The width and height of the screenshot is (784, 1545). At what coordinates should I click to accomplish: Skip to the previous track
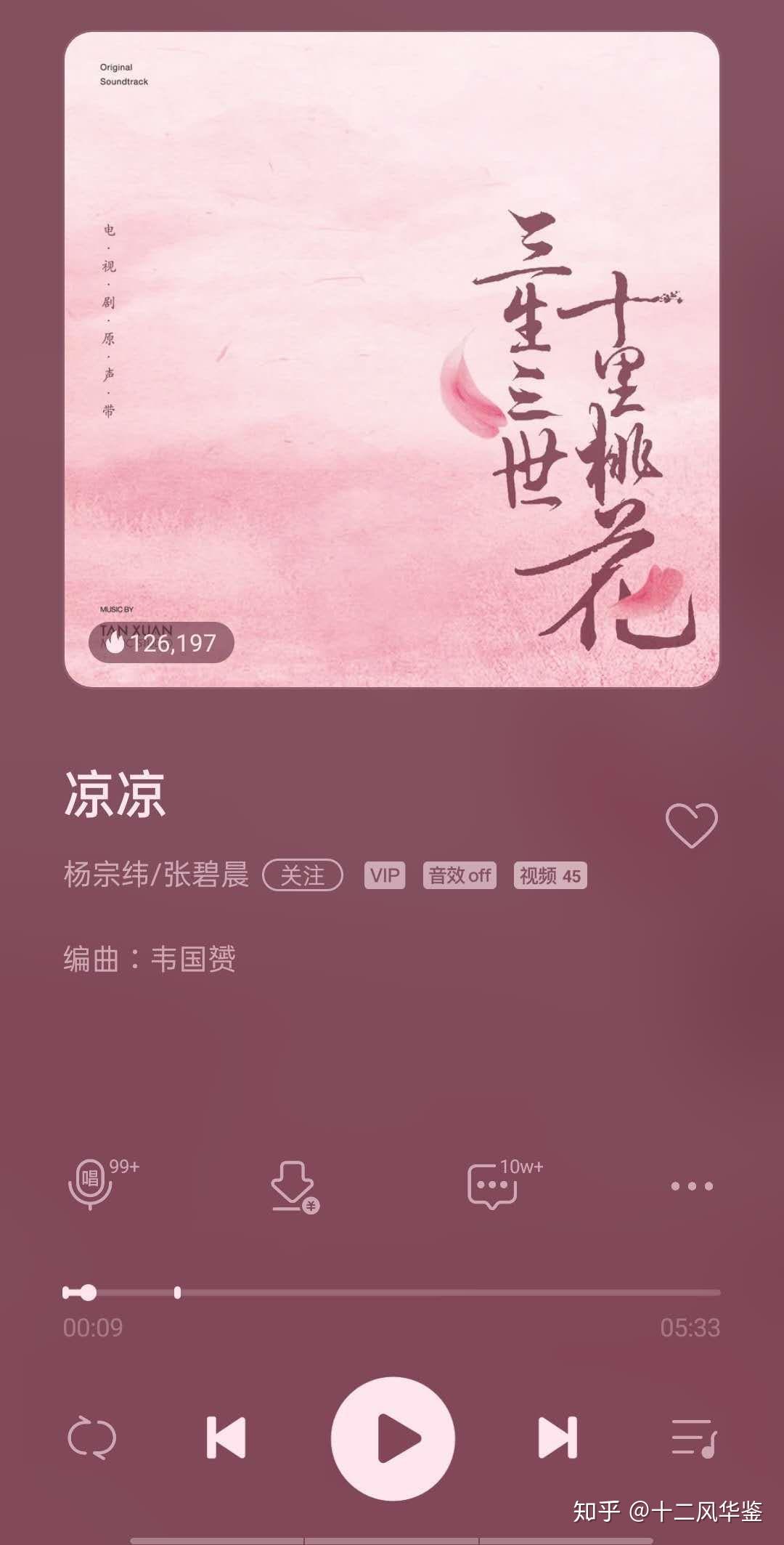pos(226,1437)
